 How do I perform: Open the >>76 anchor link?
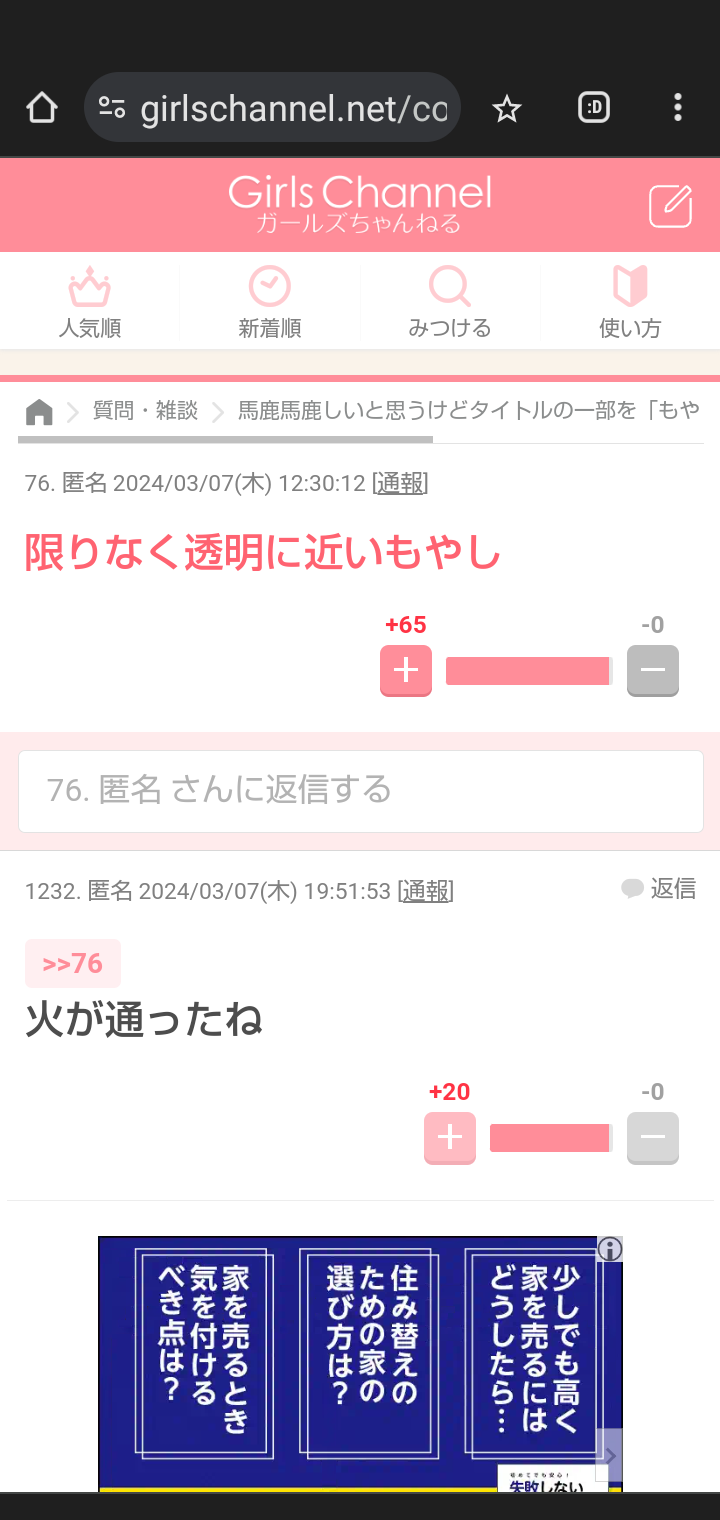[x=73, y=963]
